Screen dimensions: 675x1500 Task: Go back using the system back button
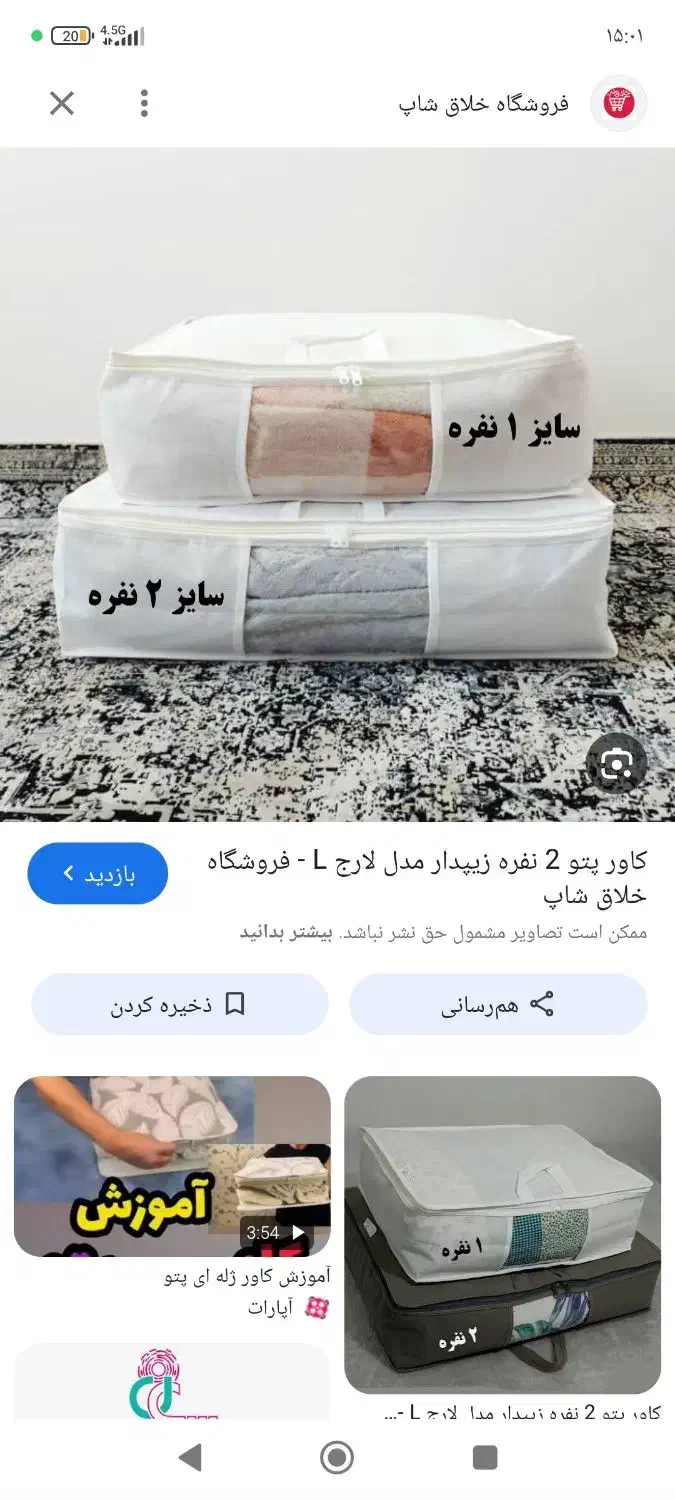[x=189, y=1457]
